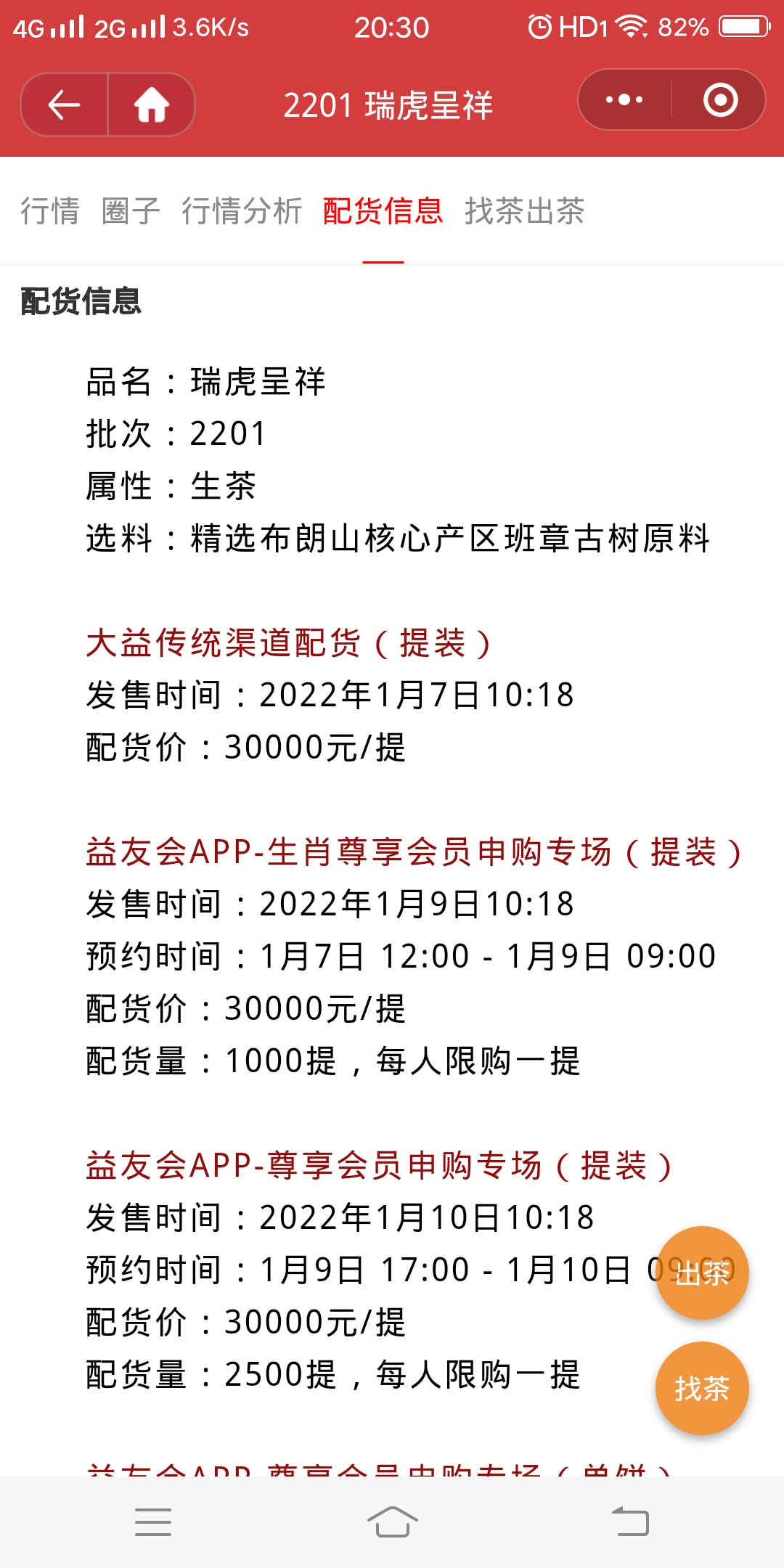Tap the system back button
Viewport: 784px width, 1568px height.
(x=630, y=1522)
